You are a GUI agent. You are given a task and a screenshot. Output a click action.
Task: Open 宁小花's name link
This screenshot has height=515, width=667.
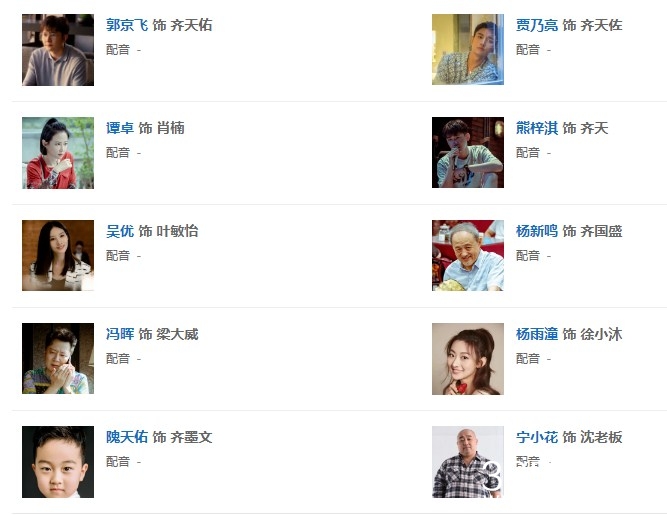[x=536, y=437]
